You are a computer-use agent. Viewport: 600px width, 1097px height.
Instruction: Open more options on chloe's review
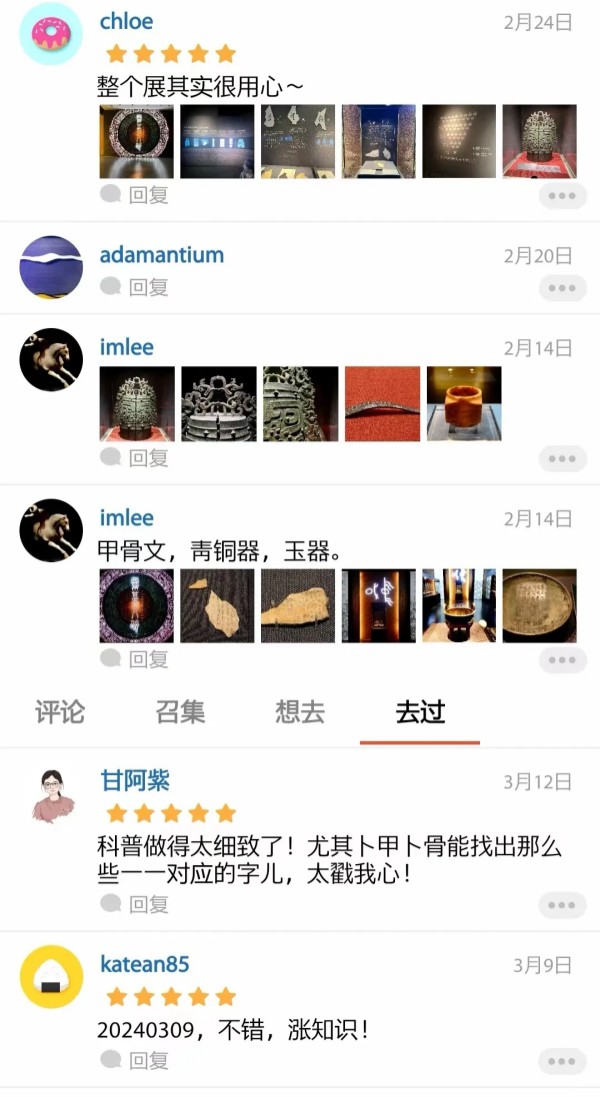(562, 195)
